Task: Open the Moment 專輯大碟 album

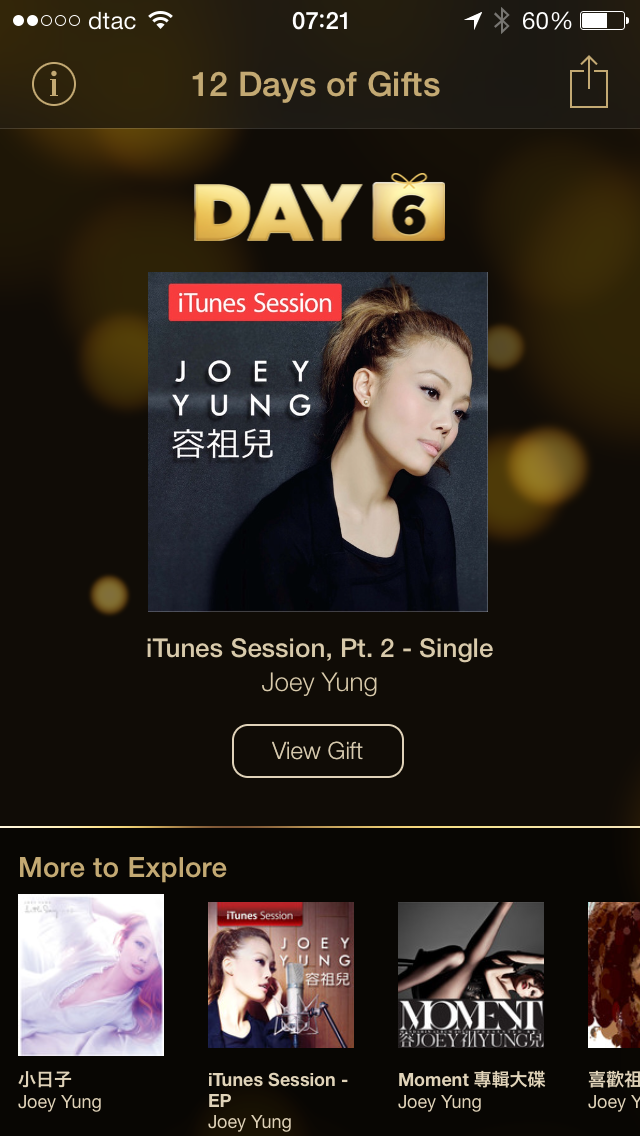Action: coord(471,975)
